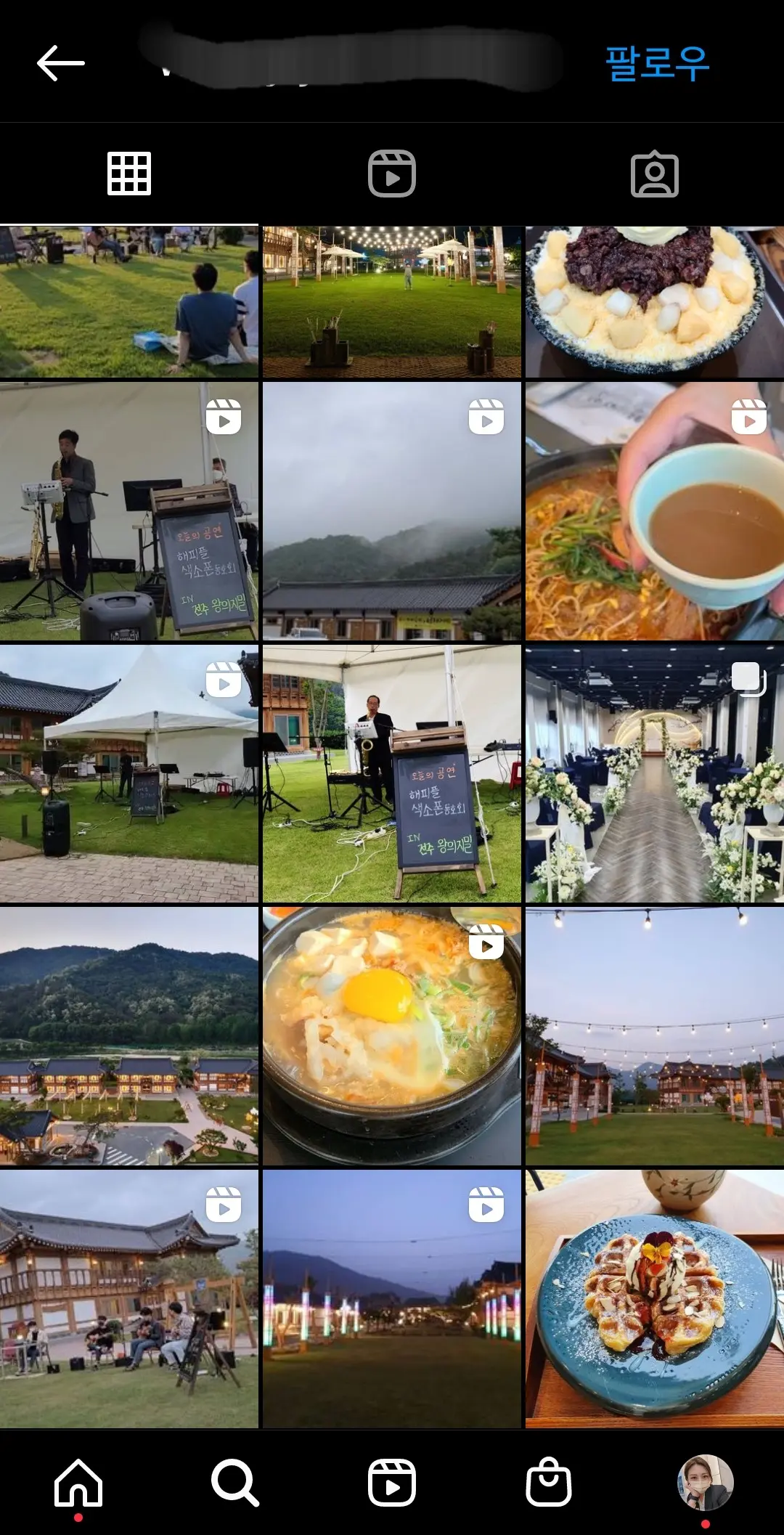Image resolution: width=784 pixels, height=1535 pixels.
Task: Play the soft tofu stew with egg reel
Action: (x=392, y=1036)
